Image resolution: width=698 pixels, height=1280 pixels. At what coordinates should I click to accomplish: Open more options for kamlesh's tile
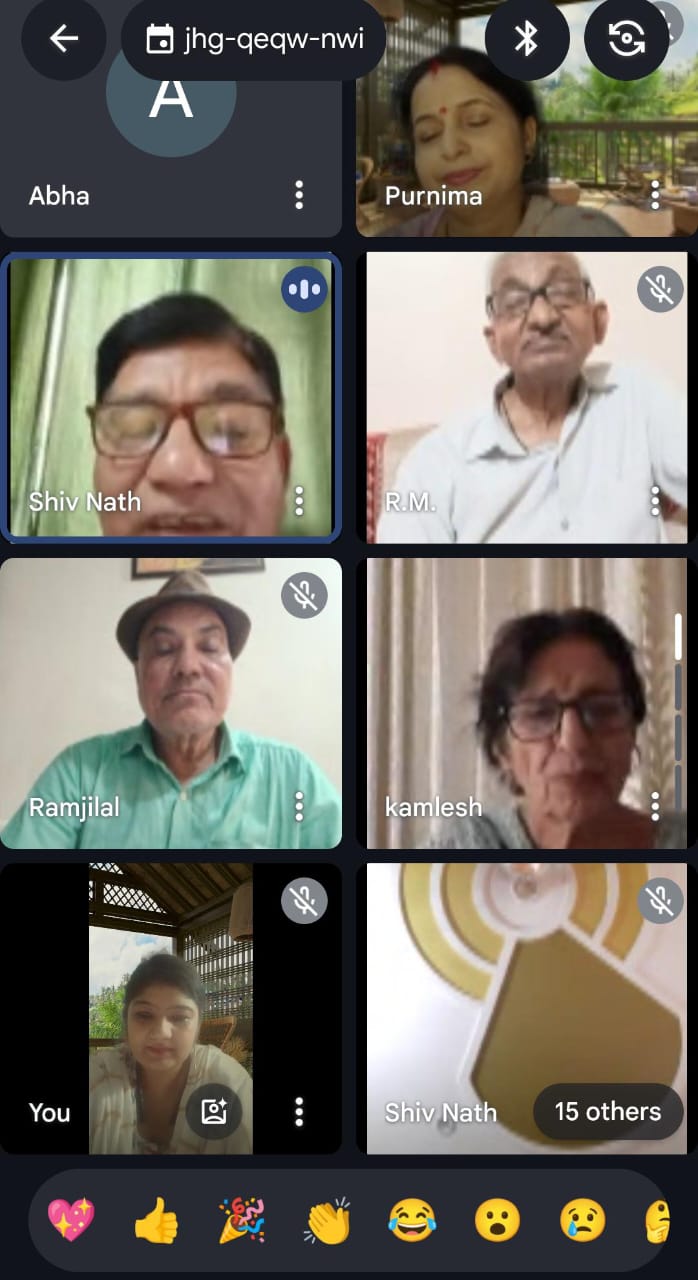point(655,806)
